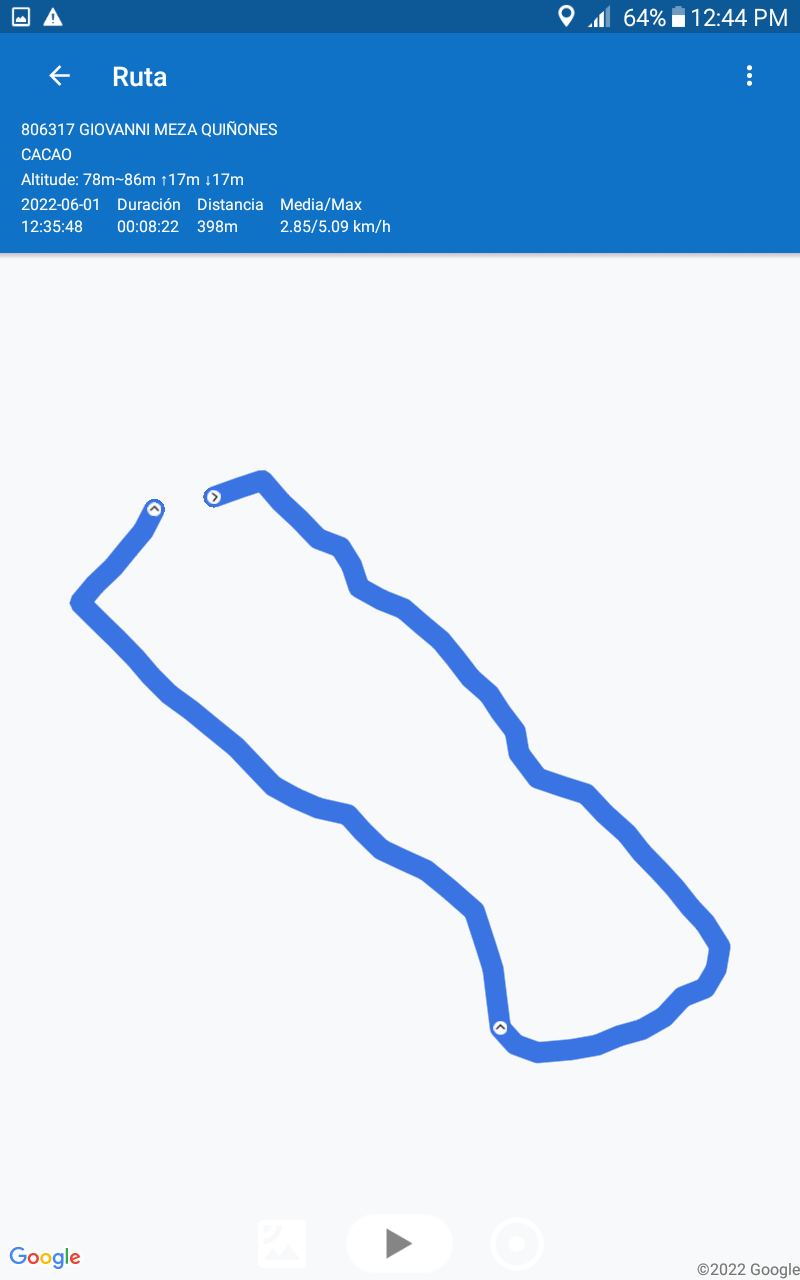This screenshot has width=800, height=1280.
Task: Go back from the Ruta screen
Action: click(60, 76)
